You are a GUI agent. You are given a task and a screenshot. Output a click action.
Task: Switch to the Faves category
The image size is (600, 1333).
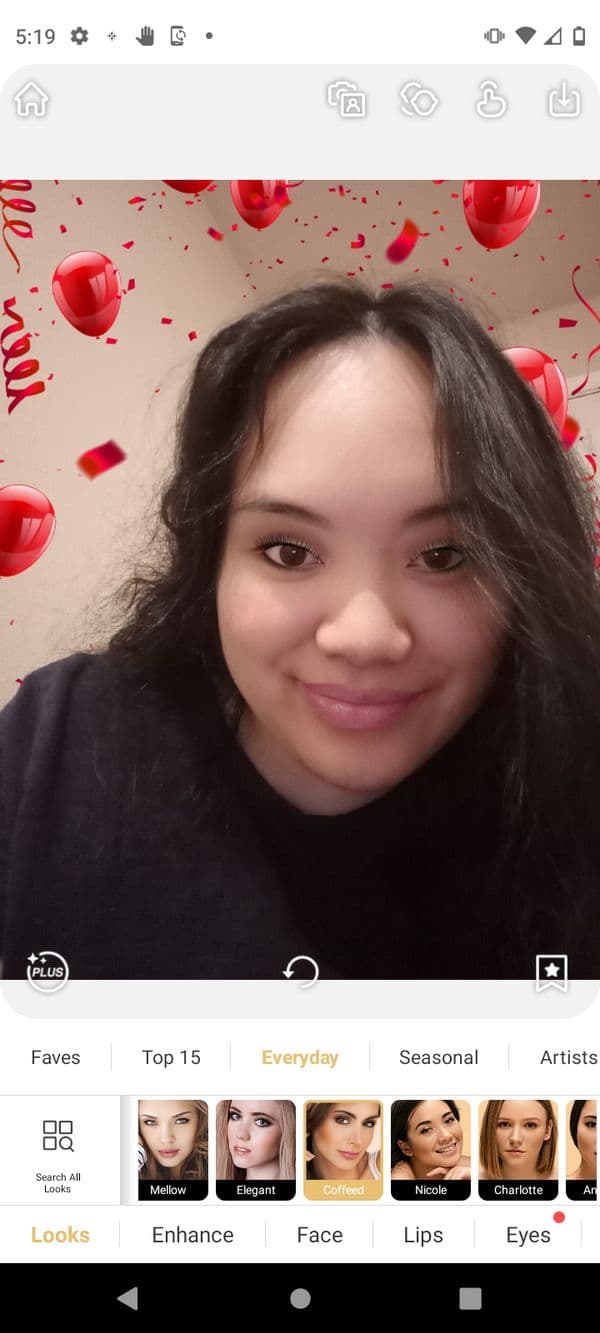(x=56, y=1057)
